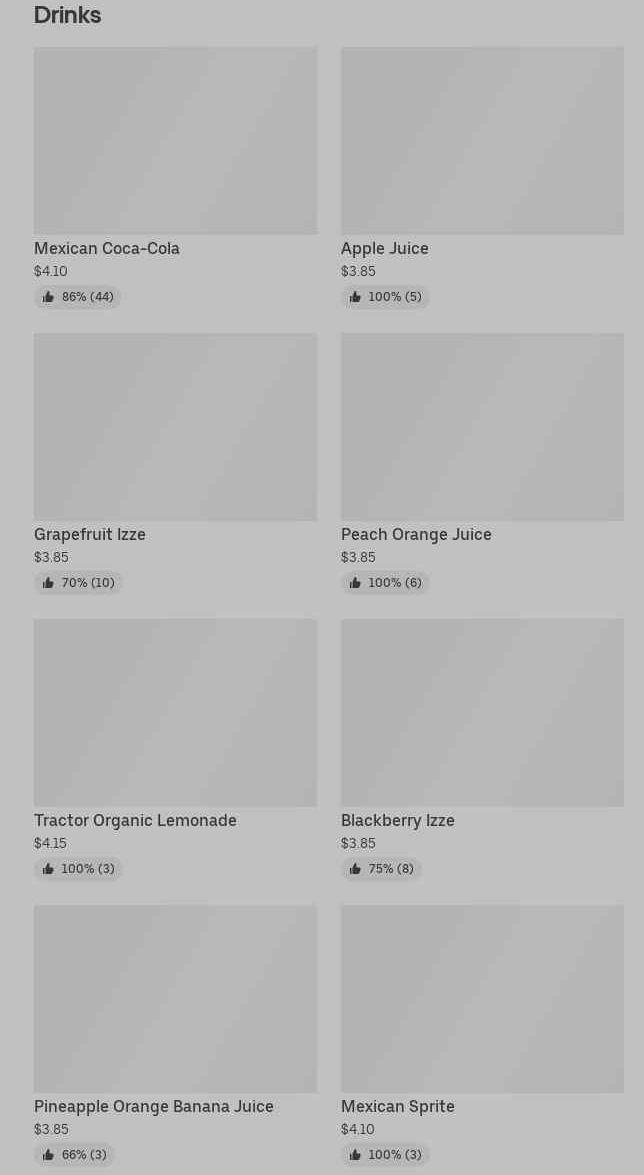Select the Apple Juice drink
The height and width of the screenshot is (1175, 644).
click(482, 178)
